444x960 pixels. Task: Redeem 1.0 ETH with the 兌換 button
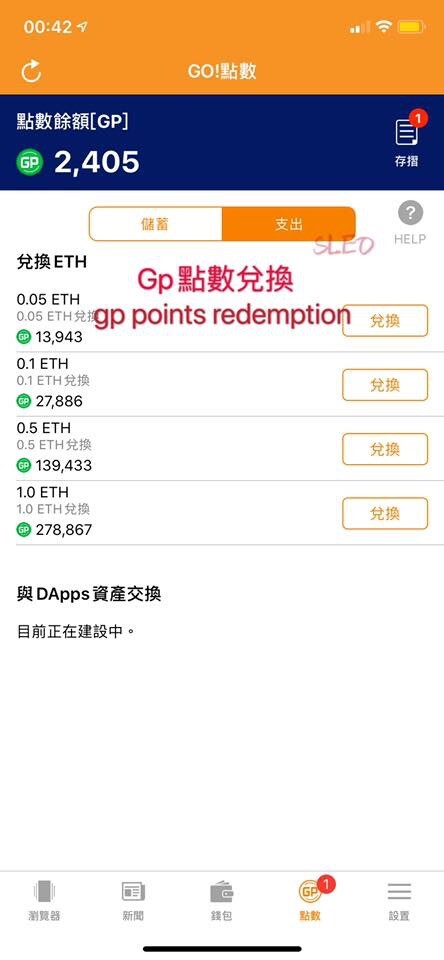tap(385, 513)
